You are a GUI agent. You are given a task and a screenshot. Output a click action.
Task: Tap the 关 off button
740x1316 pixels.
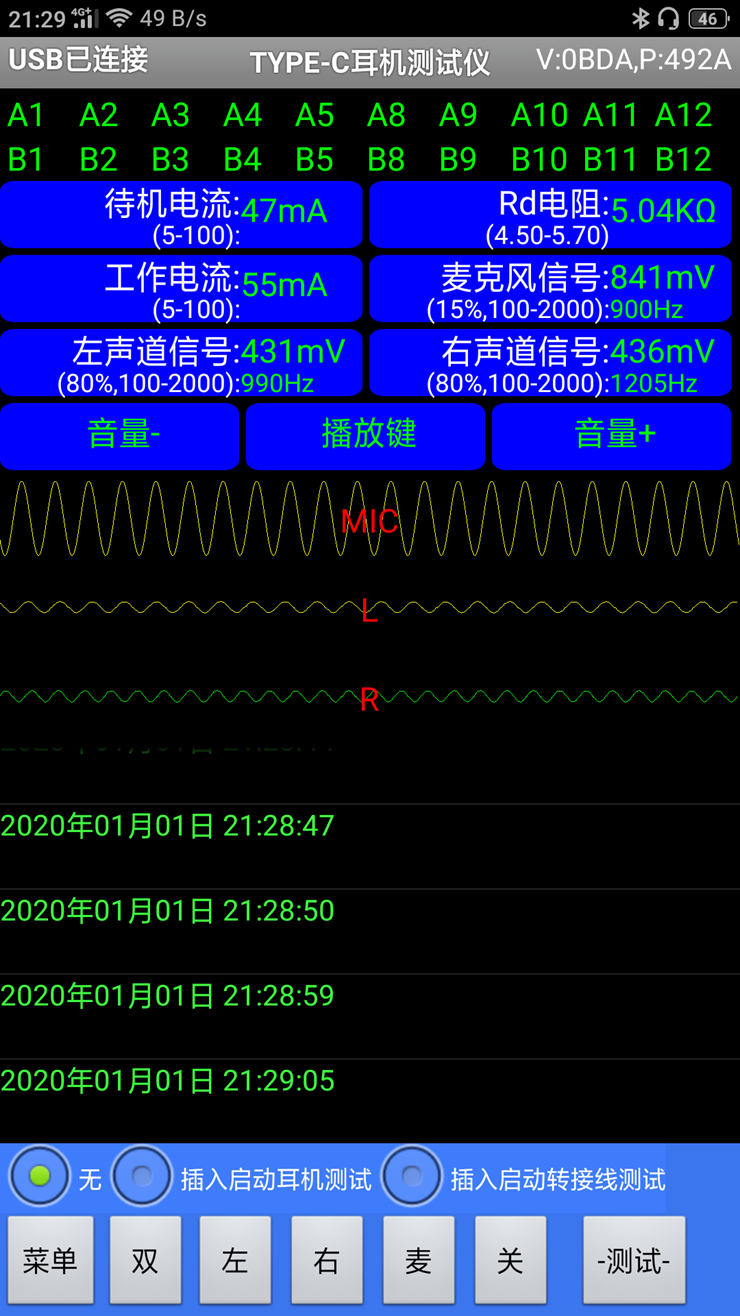click(x=510, y=1260)
